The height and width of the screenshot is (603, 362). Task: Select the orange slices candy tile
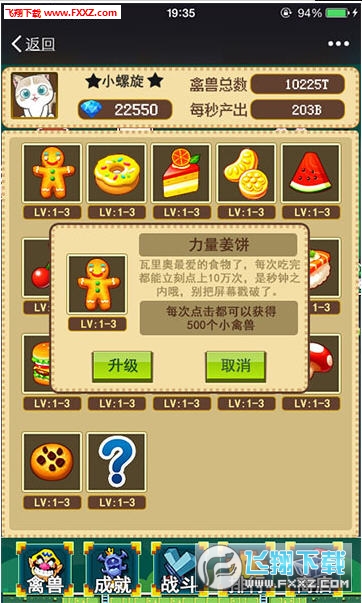point(246,173)
